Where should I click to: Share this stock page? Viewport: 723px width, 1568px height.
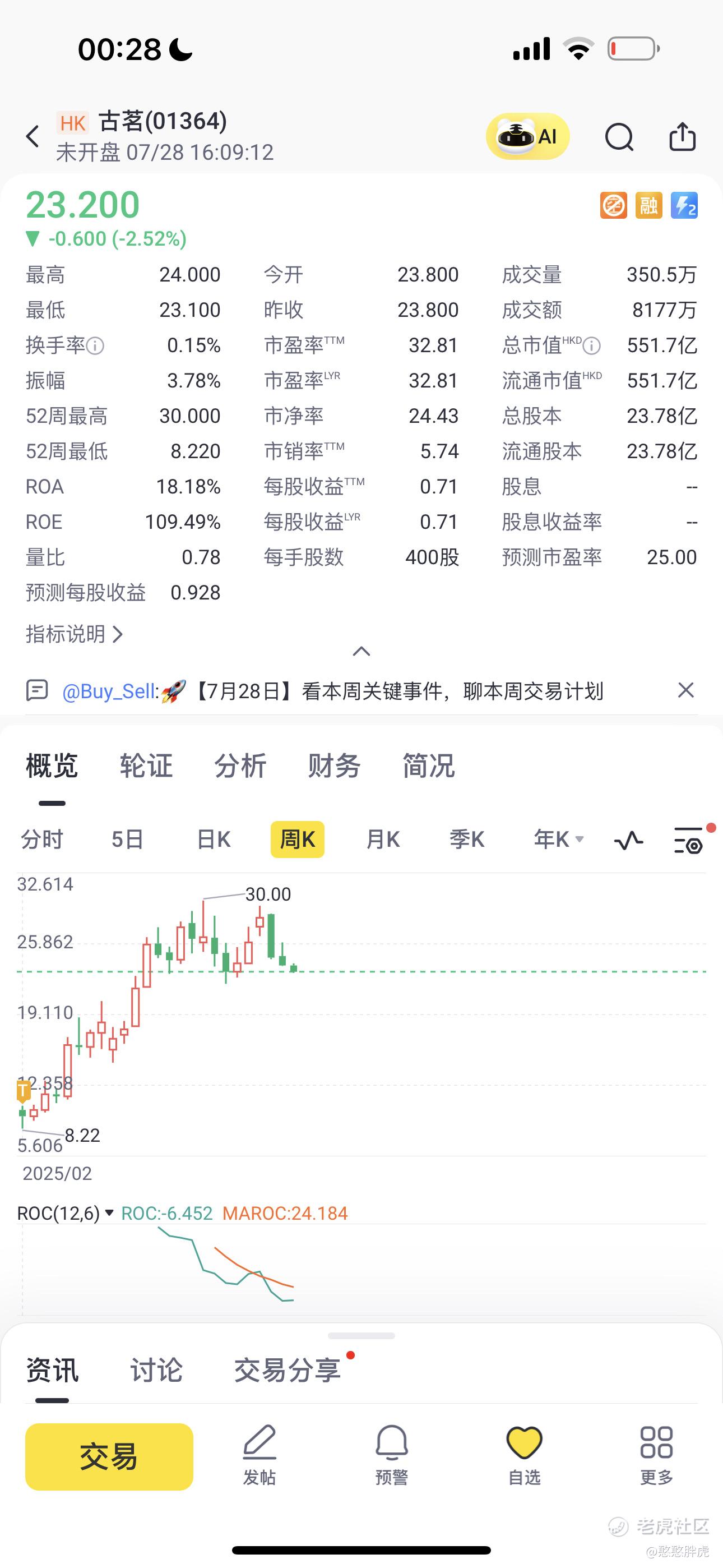pyautogui.click(x=682, y=136)
